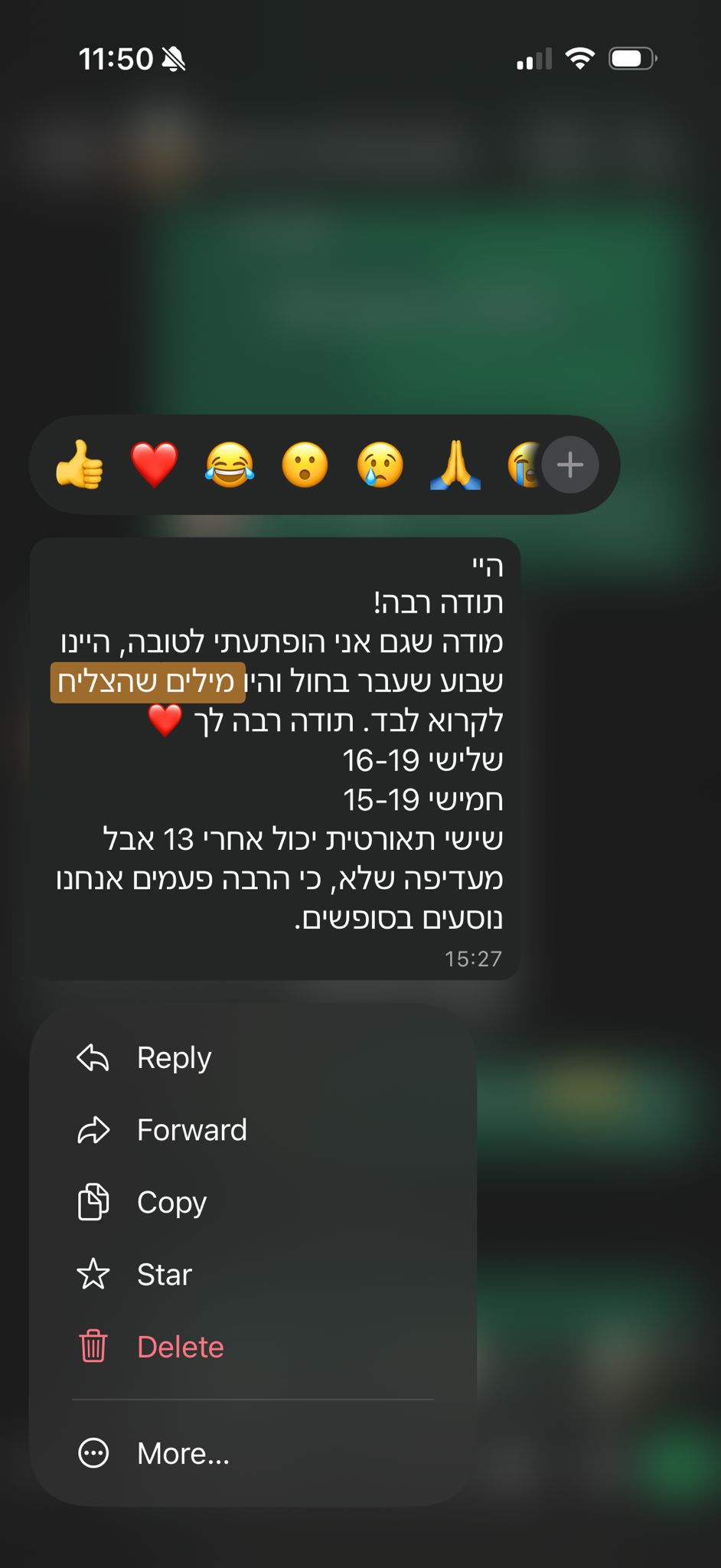React with the red heart emoji
Image resolution: width=721 pixels, height=1568 pixels.
(x=154, y=465)
